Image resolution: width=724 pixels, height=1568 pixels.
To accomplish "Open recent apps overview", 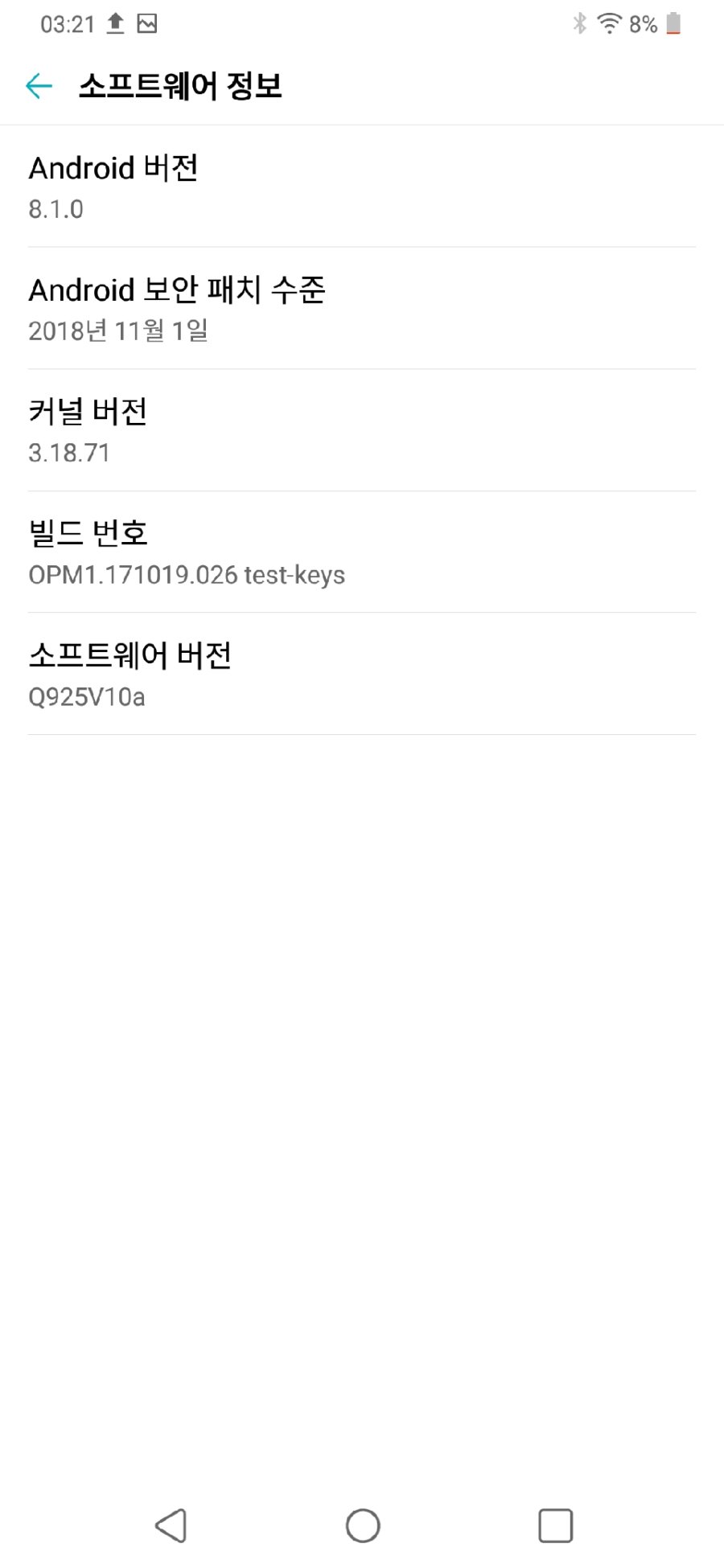I will pos(555,1525).
